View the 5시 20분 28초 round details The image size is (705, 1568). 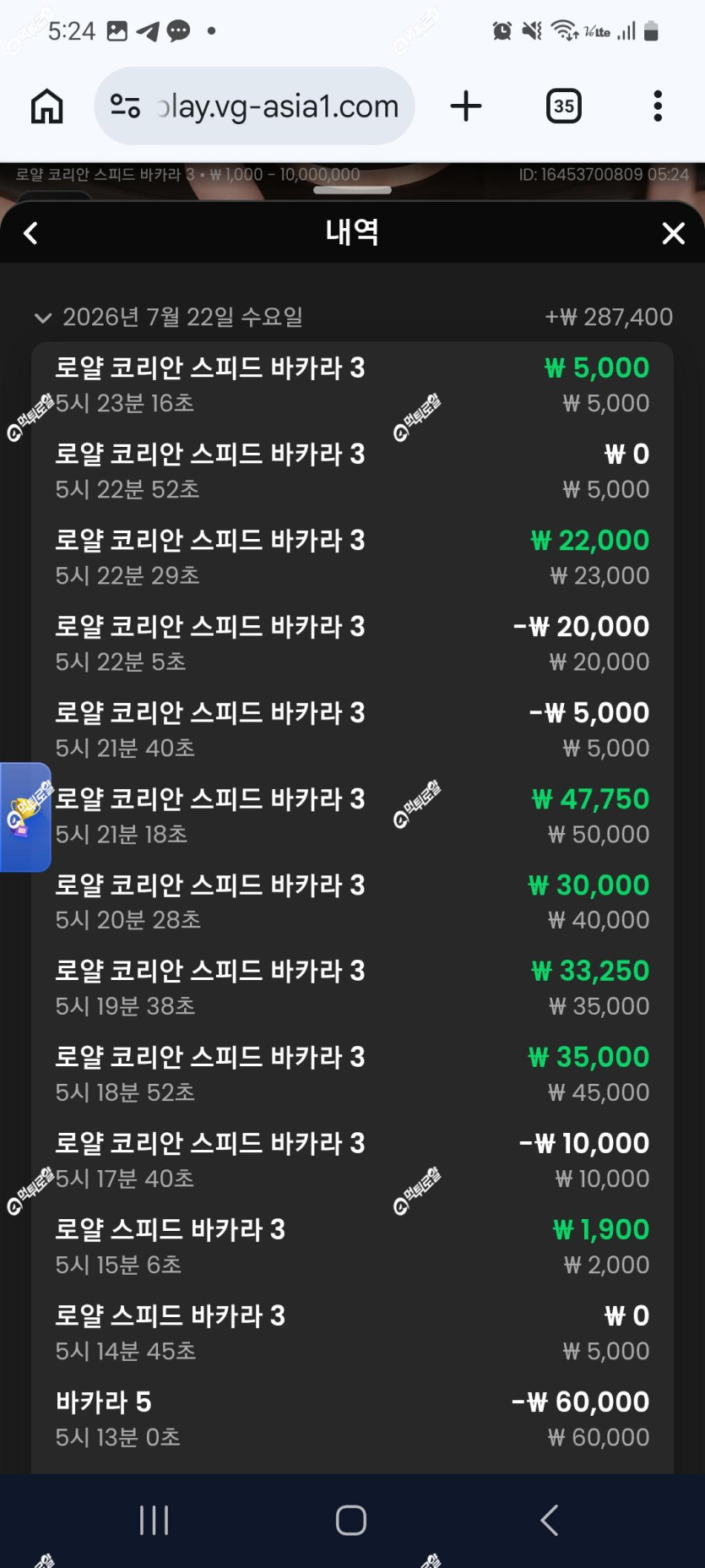352,902
